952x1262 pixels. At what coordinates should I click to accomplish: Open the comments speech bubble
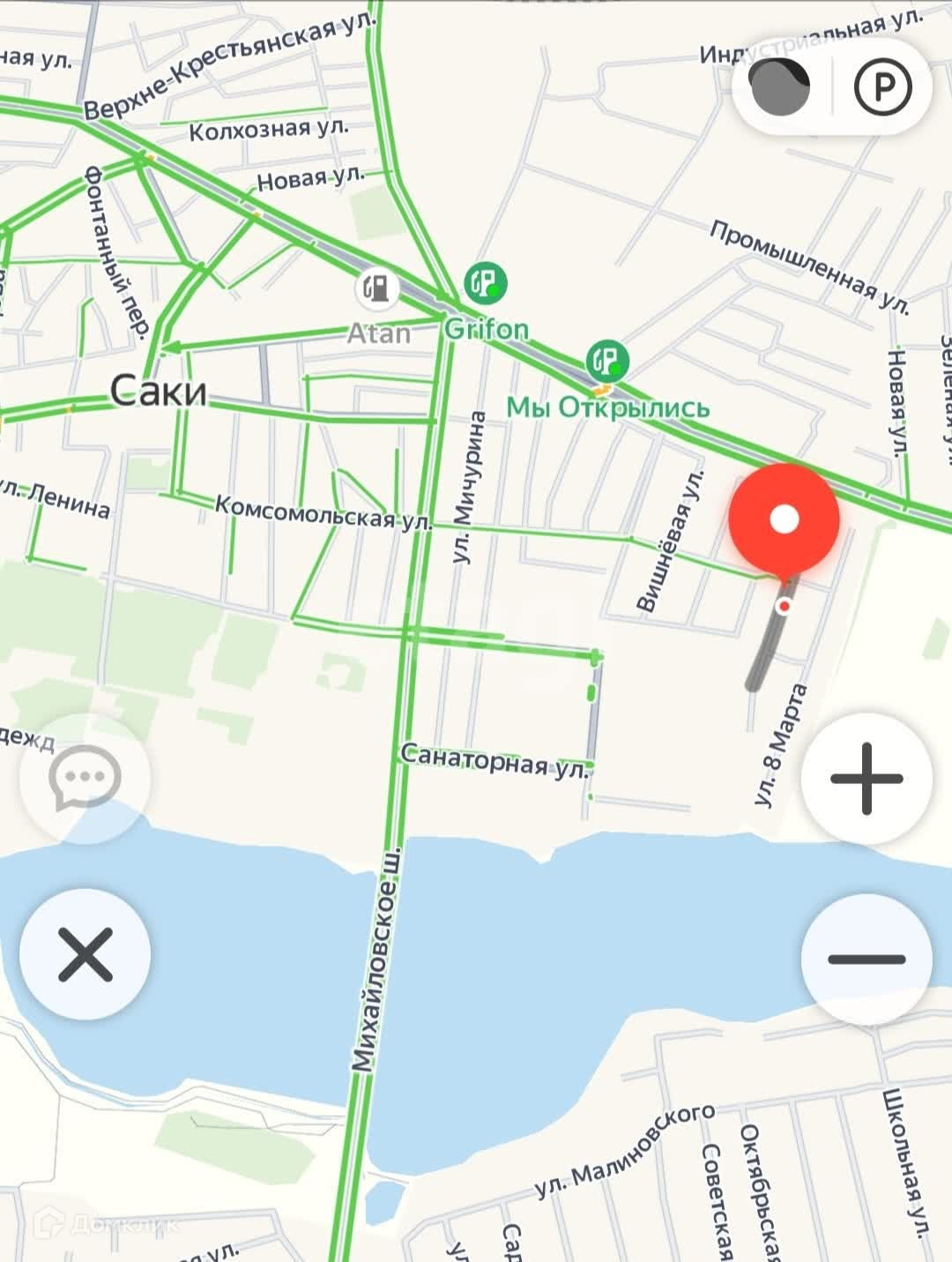(85, 778)
